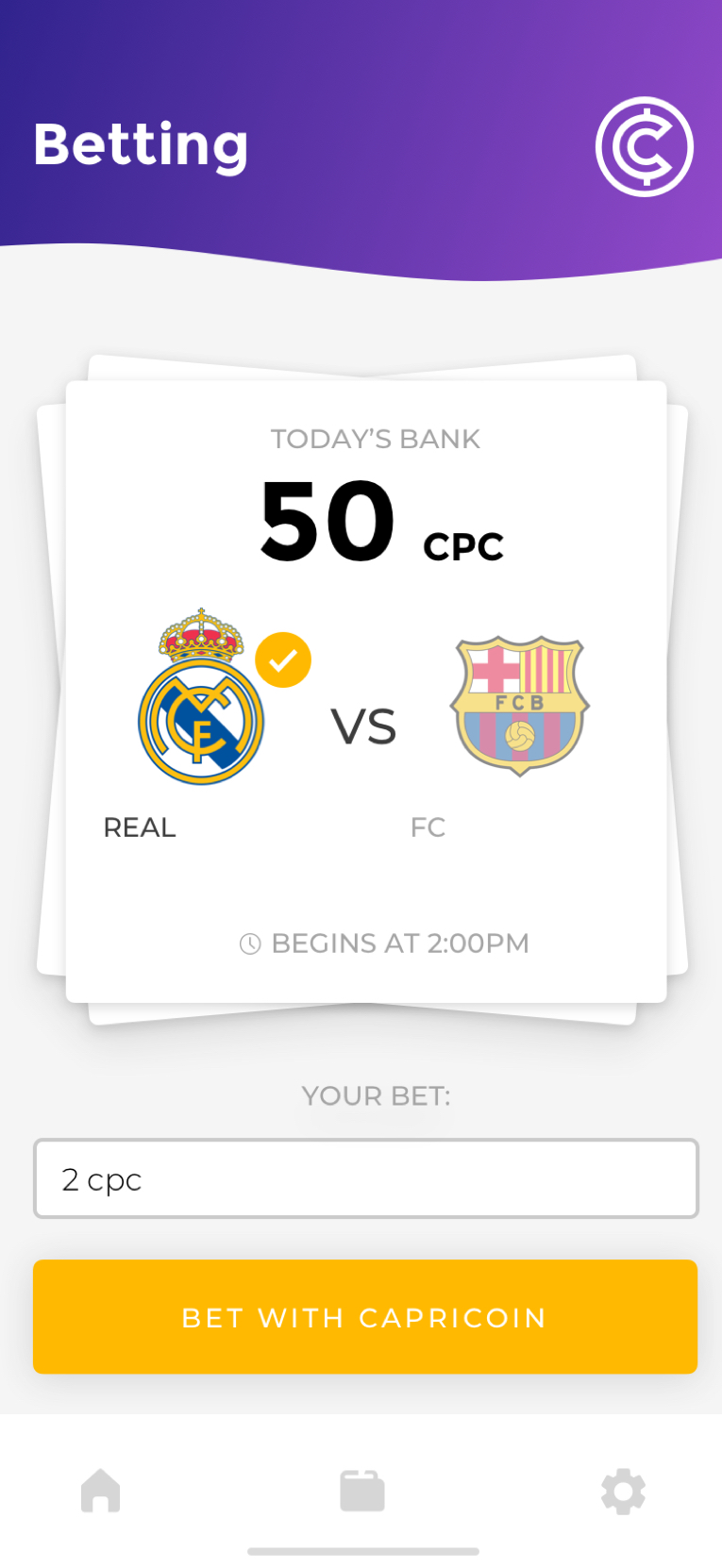Pick FC Barcelona as the winning team
Image resolution: width=722 pixels, height=1568 pixels.
click(519, 705)
